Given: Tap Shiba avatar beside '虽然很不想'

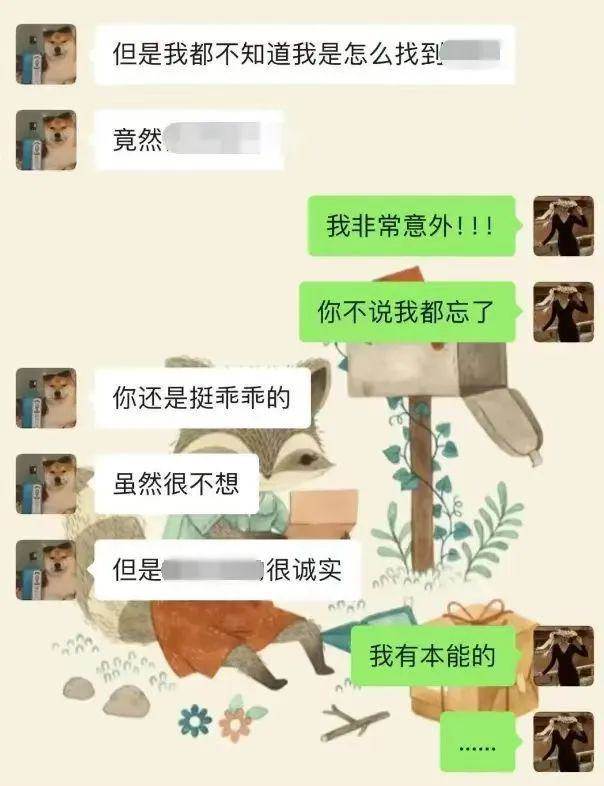Looking at the screenshot, I should (x=46, y=484).
